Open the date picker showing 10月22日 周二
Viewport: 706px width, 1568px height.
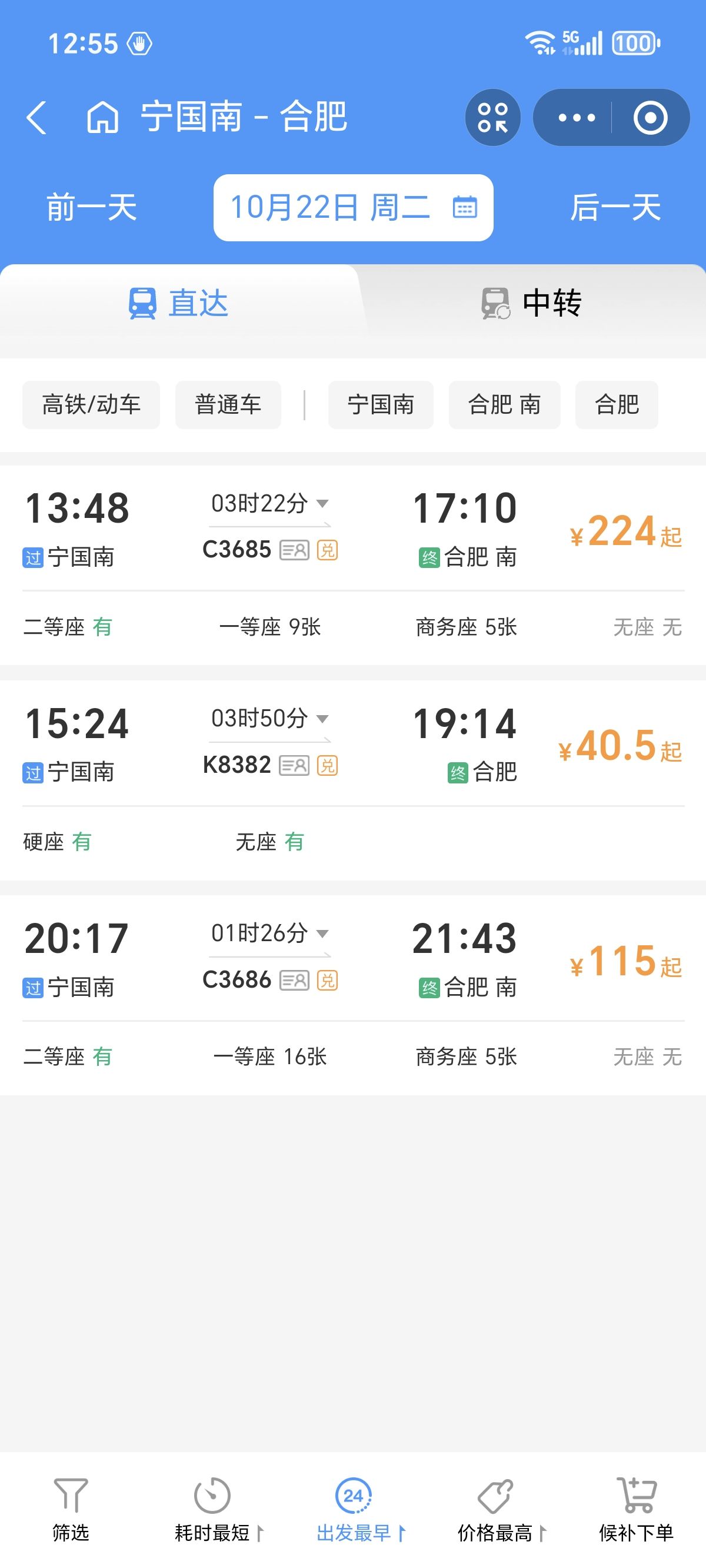click(x=353, y=208)
